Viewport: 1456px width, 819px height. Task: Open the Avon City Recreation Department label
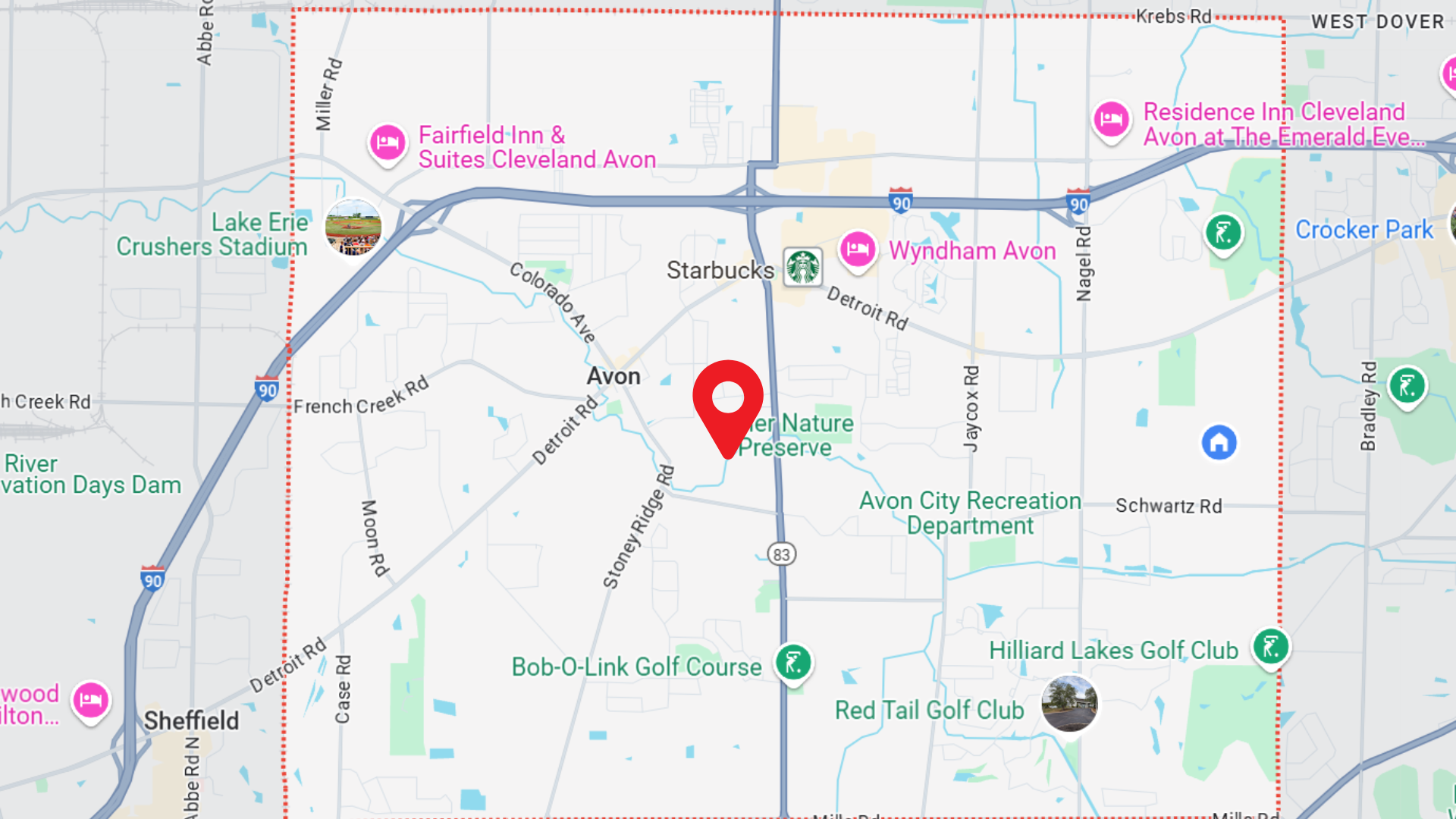tap(970, 513)
